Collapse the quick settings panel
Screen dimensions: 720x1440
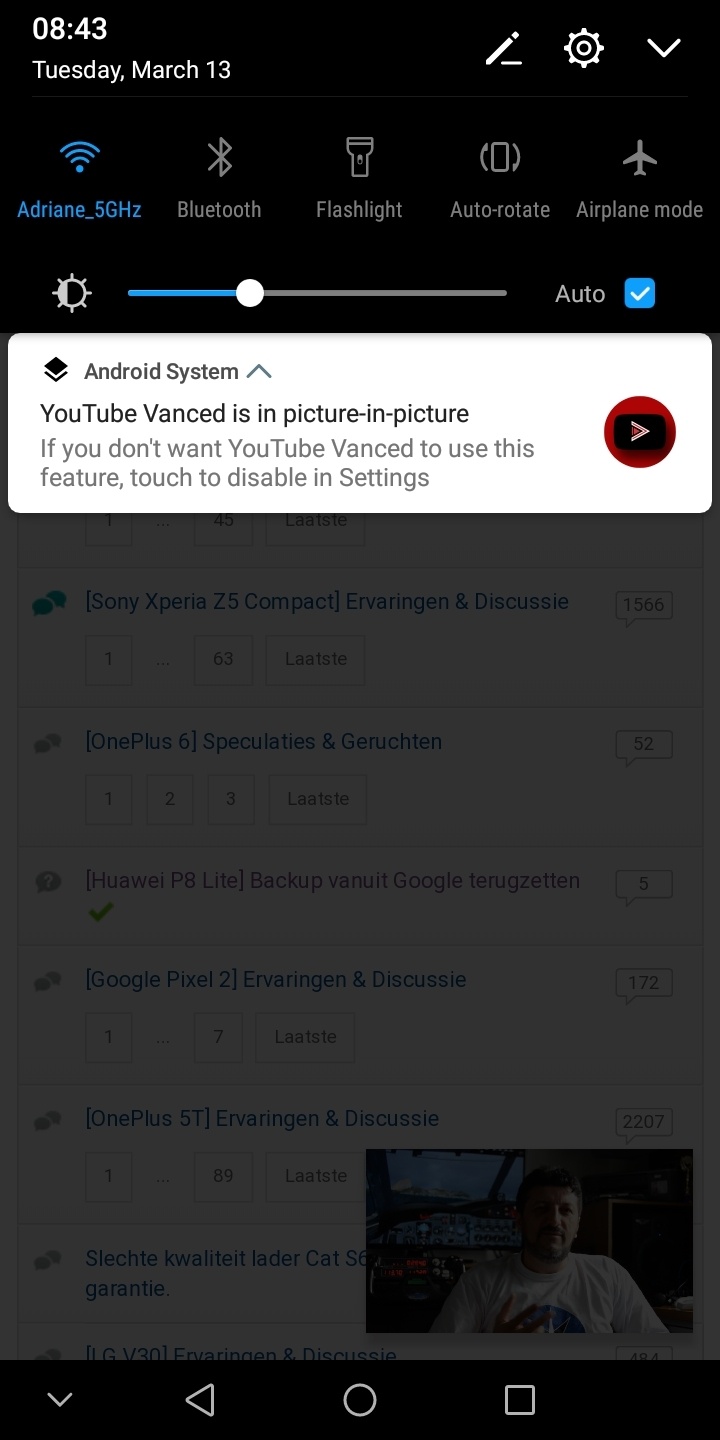click(x=663, y=48)
